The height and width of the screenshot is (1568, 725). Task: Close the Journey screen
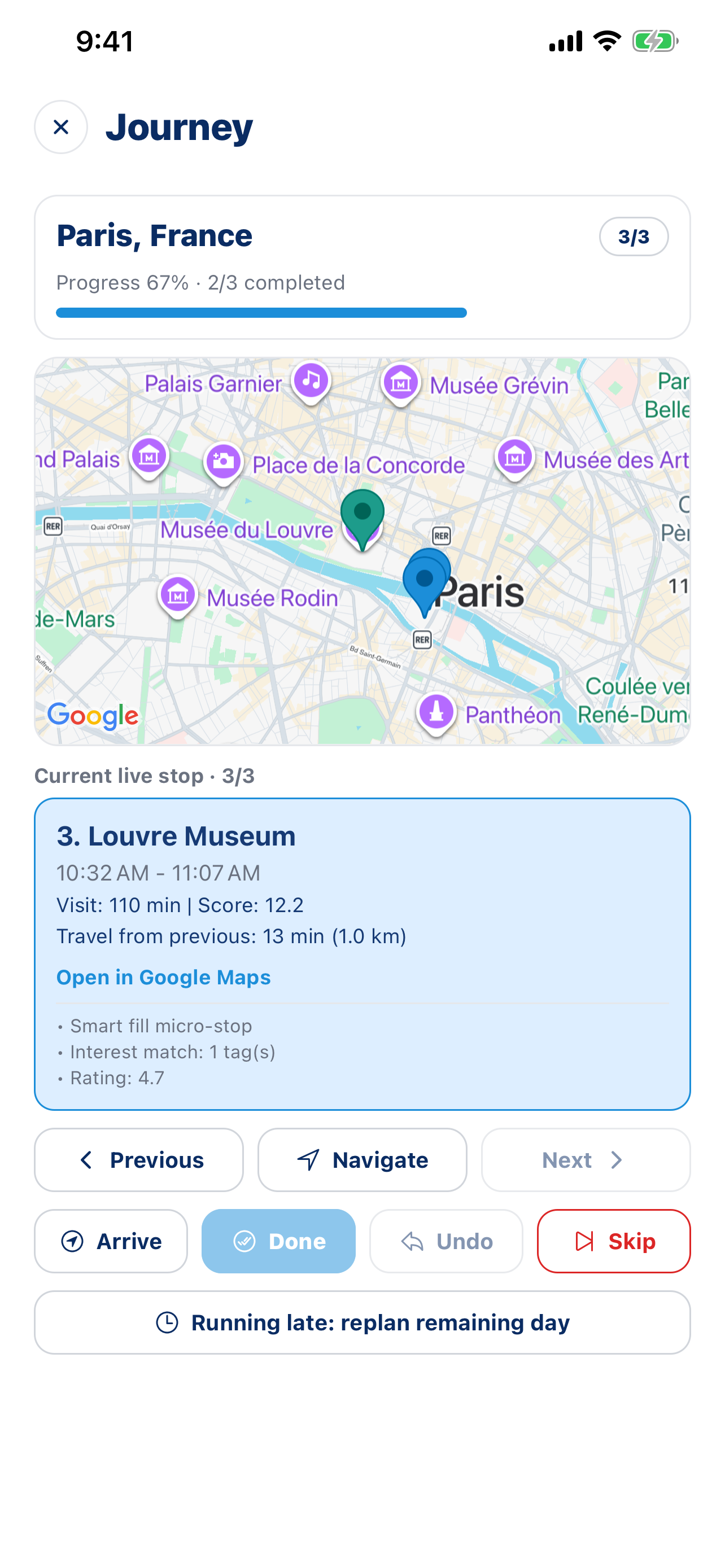point(61,127)
